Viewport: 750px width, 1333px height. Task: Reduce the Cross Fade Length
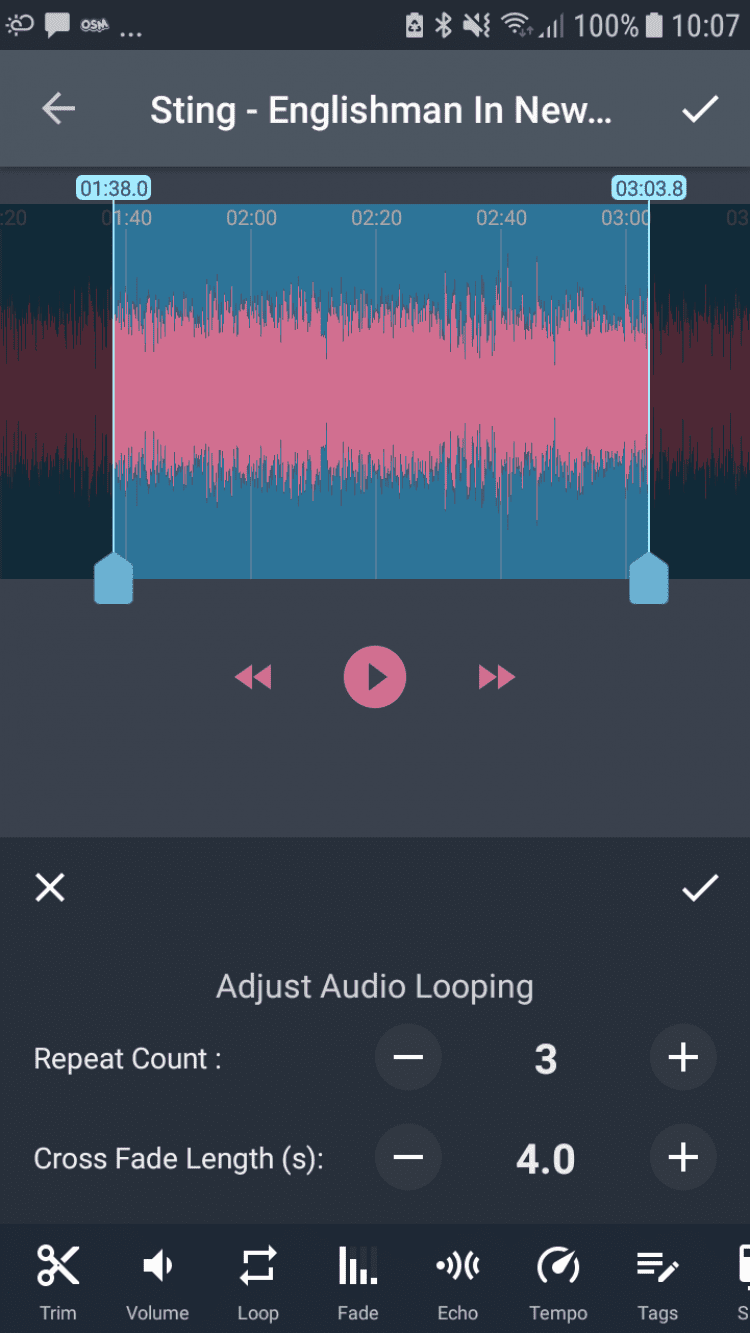pos(408,1158)
